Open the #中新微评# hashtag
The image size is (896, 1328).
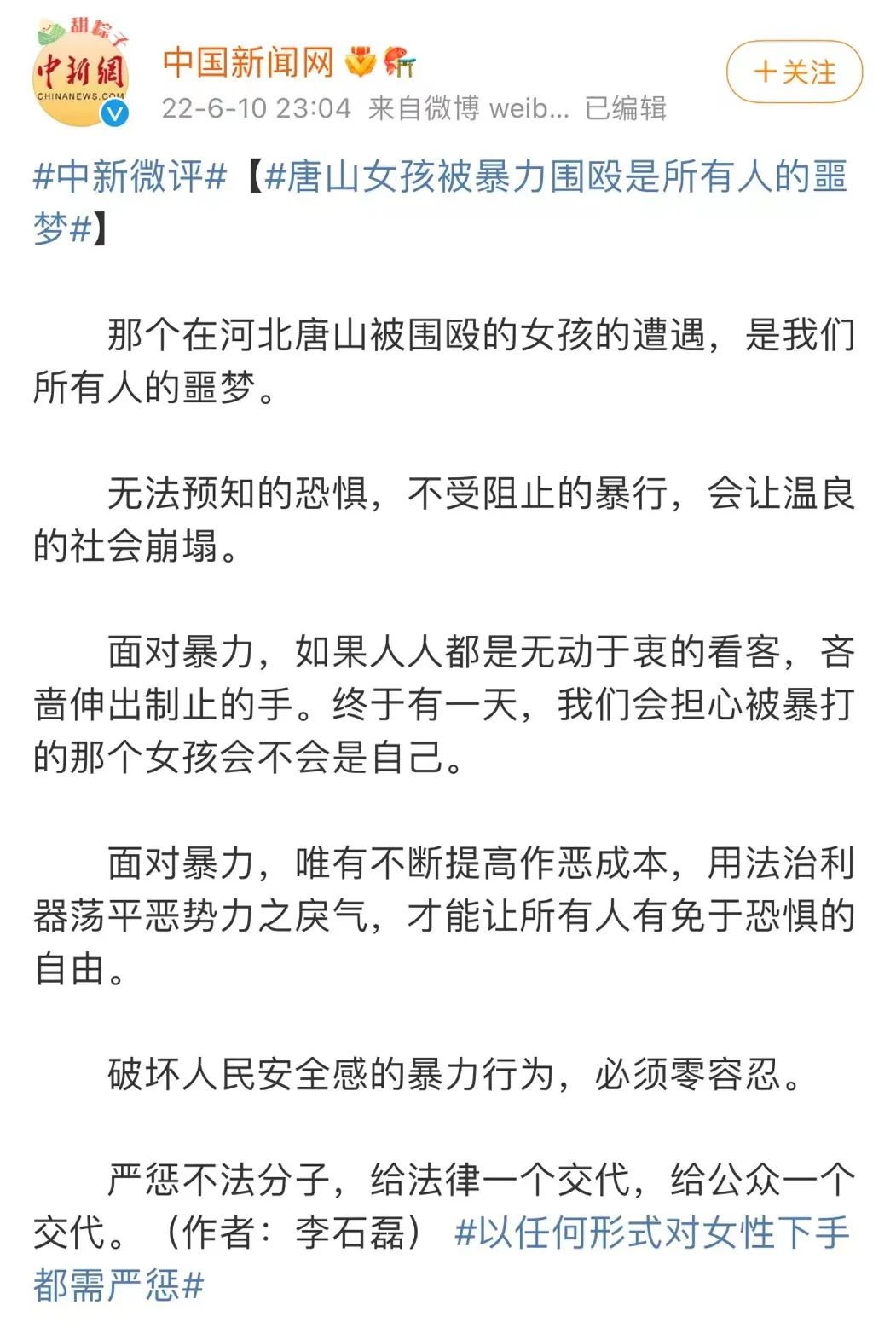point(130,176)
